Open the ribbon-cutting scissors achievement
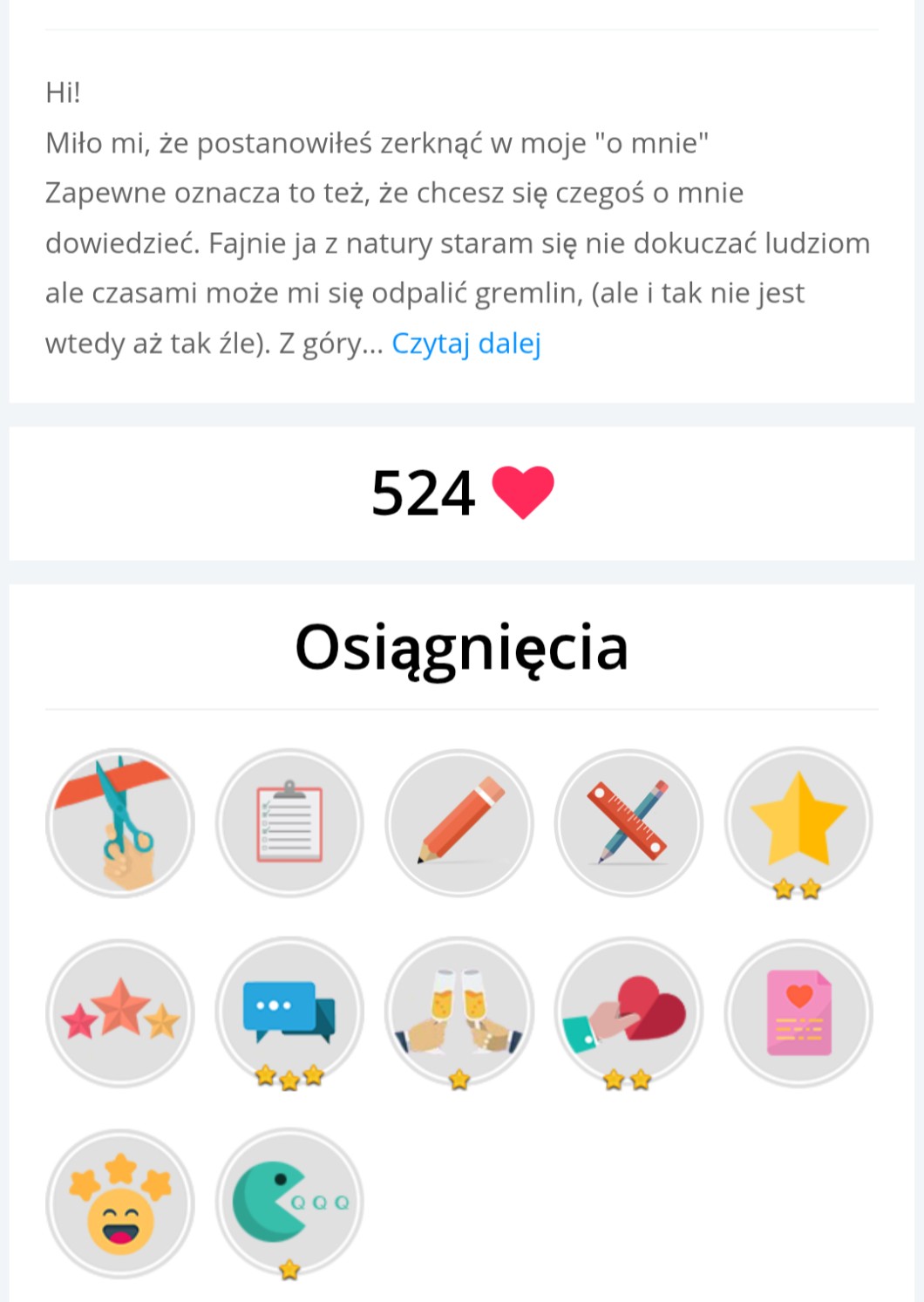The height and width of the screenshot is (1302, 924). pyautogui.click(x=120, y=822)
